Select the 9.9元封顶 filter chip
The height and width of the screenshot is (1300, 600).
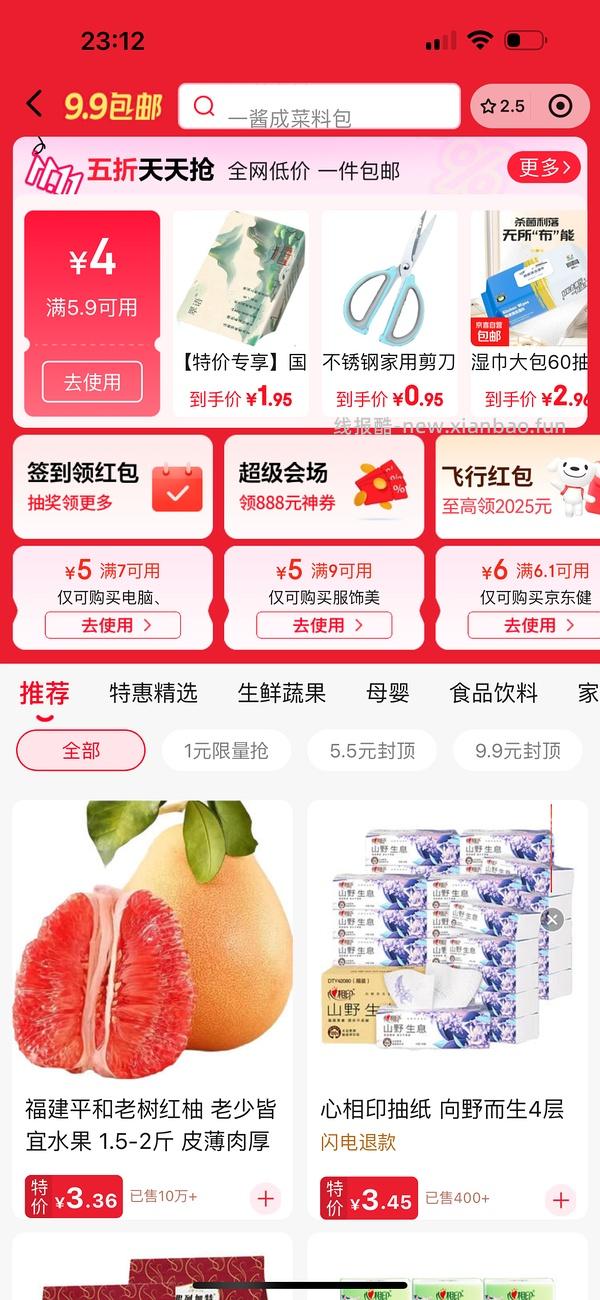[517, 750]
